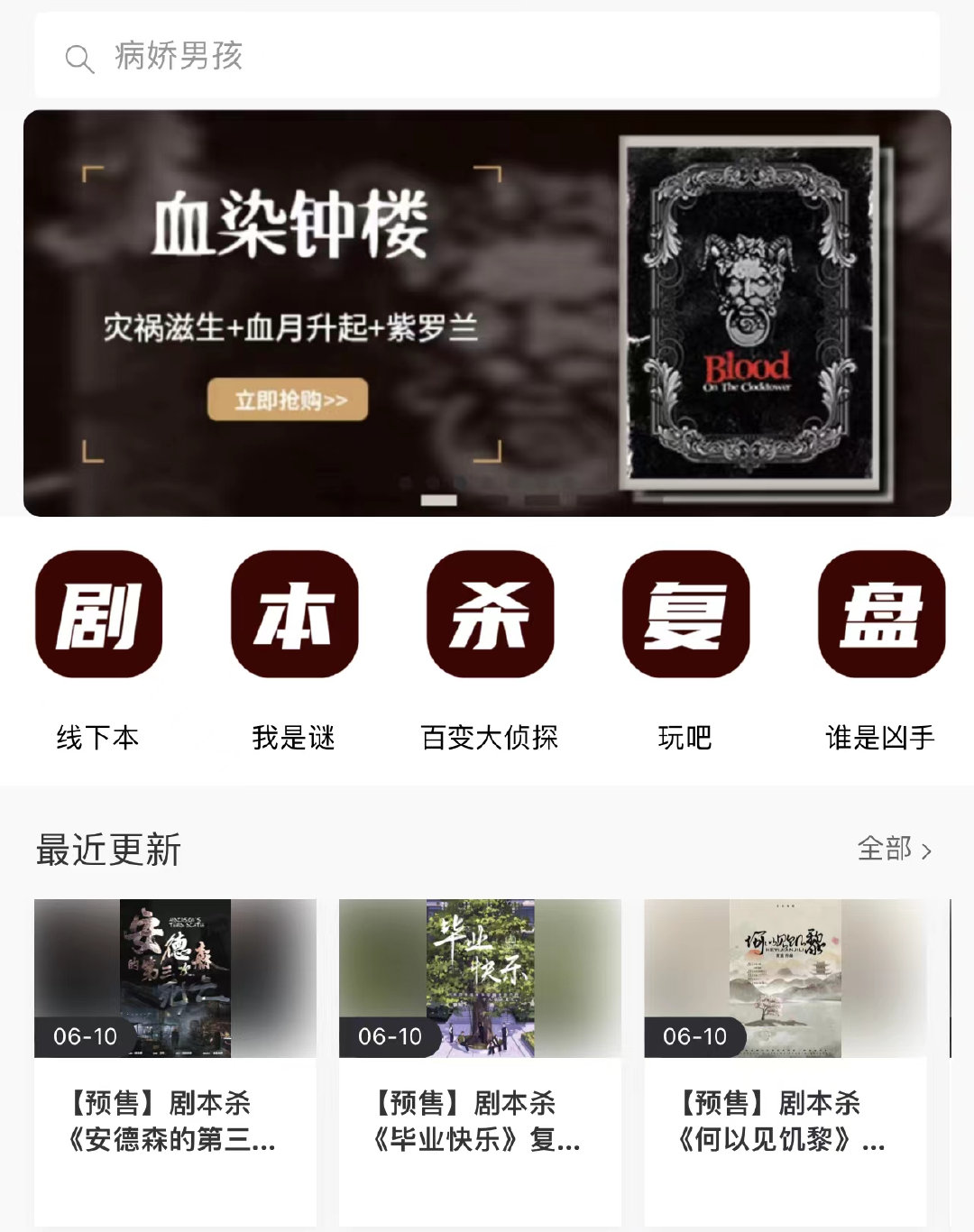Tap the 病娇男孩 search field

(x=487, y=56)
